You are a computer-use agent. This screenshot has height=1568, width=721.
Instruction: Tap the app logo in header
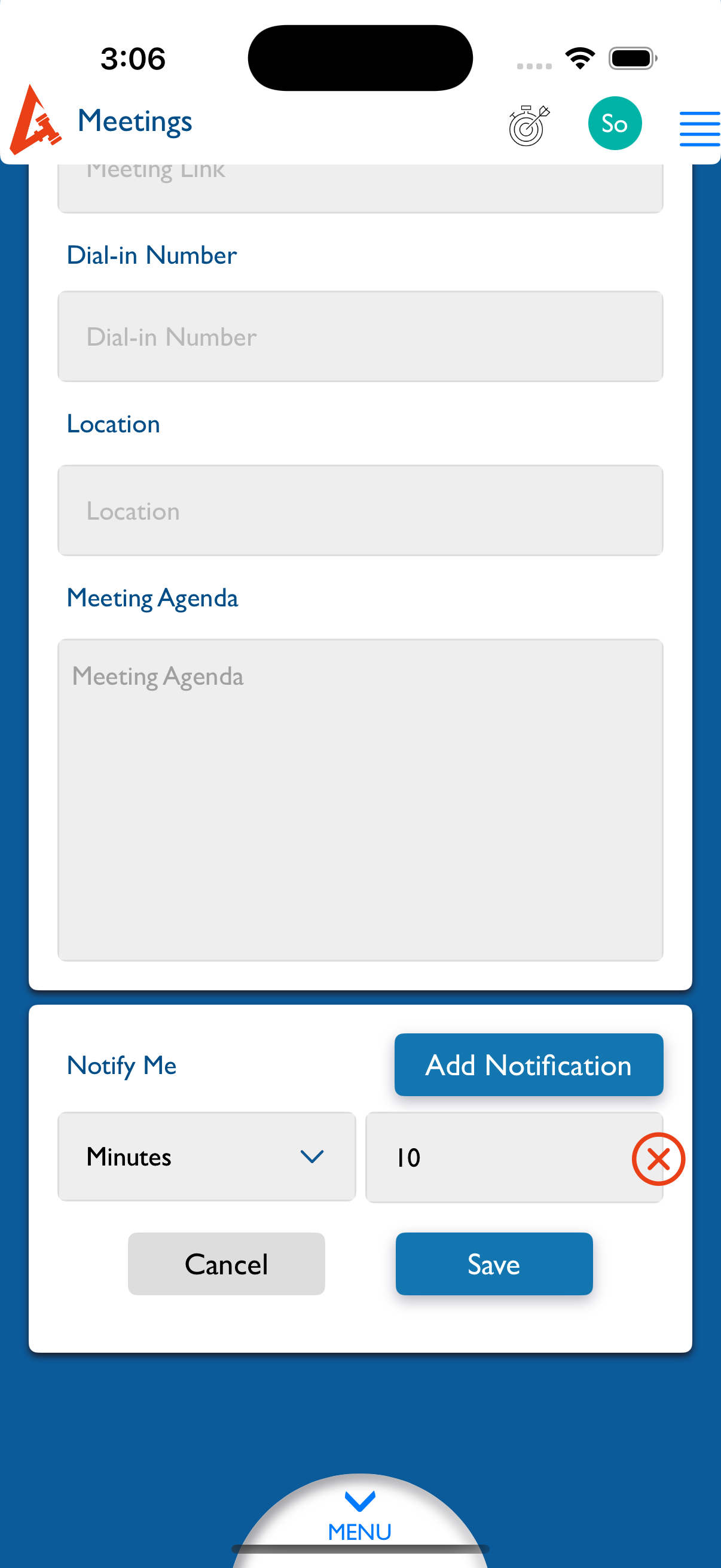35,122
